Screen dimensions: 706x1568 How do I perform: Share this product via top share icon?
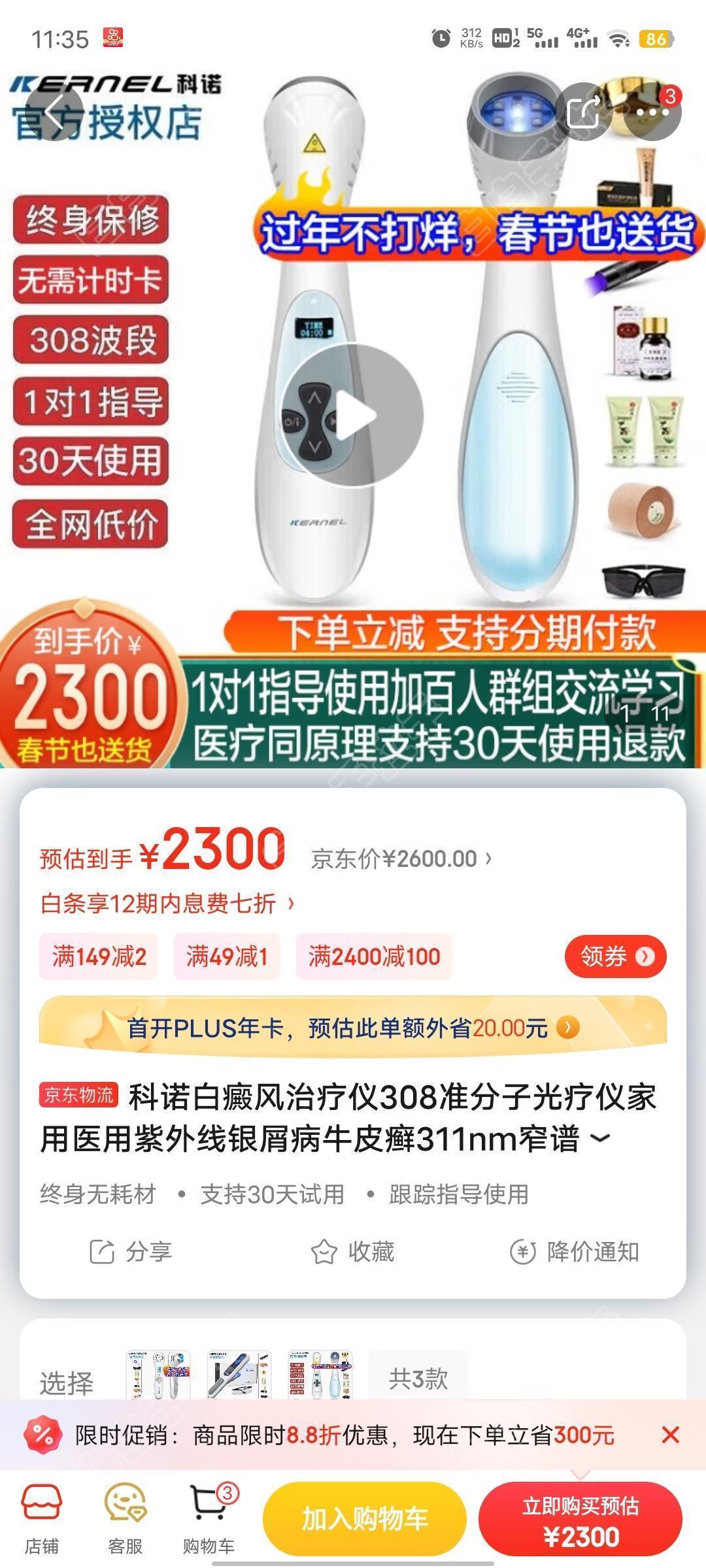point(584,112)
